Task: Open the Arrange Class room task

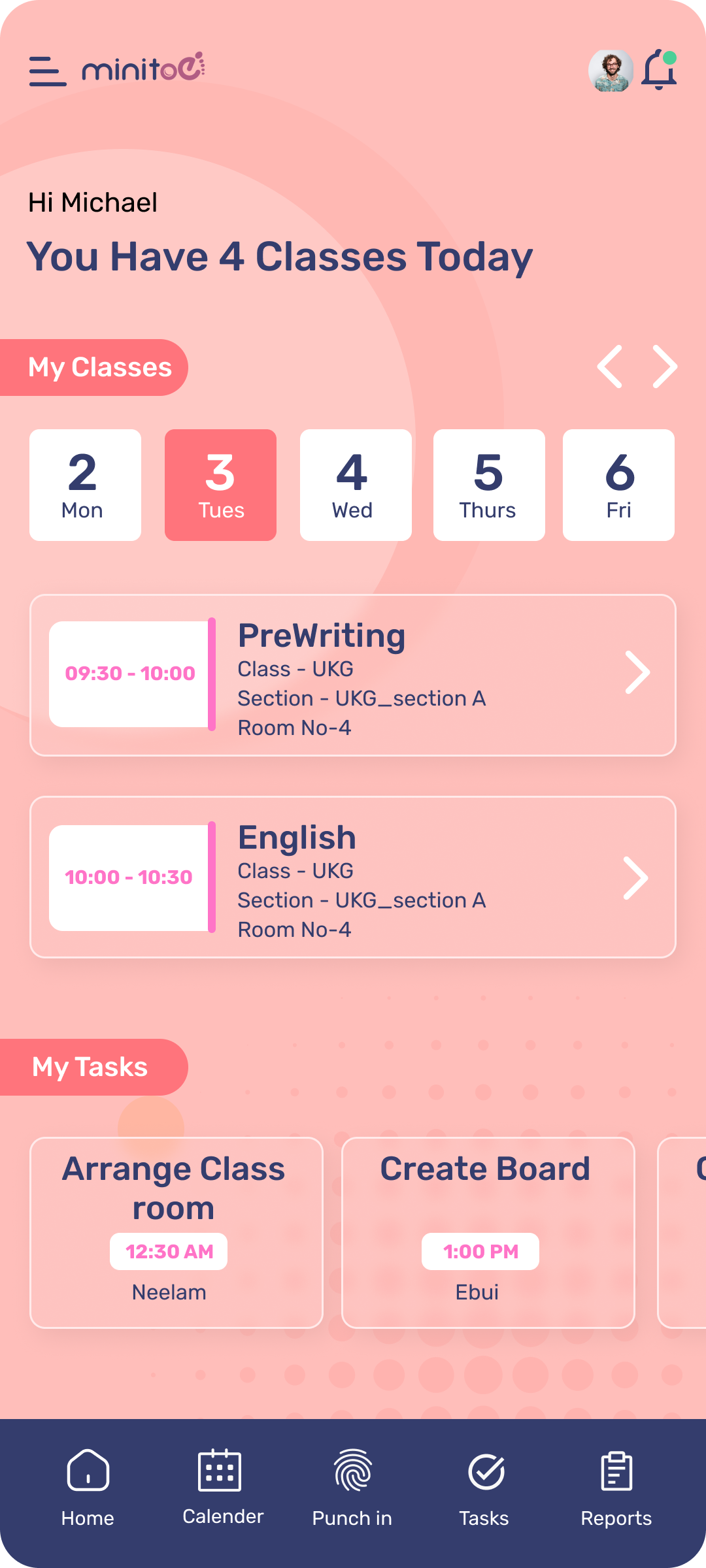Action: coord(176,1233)
